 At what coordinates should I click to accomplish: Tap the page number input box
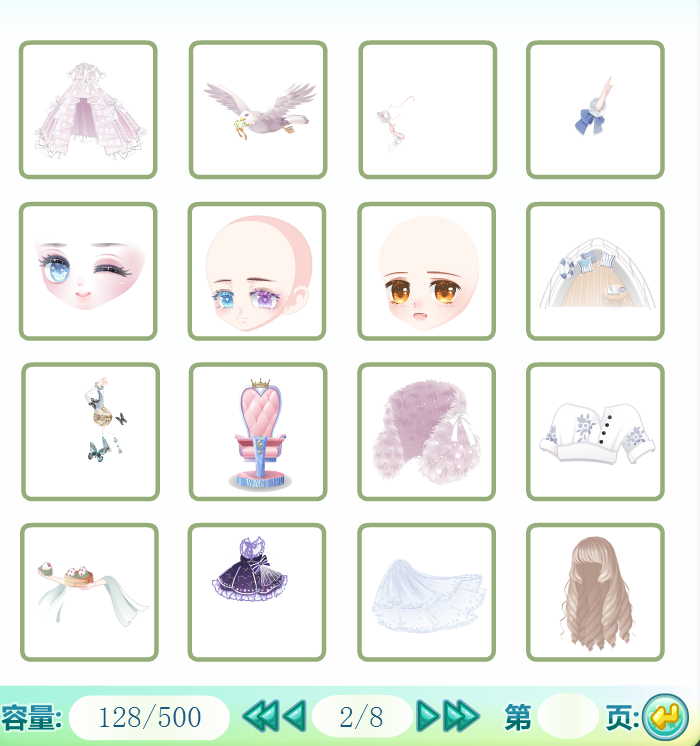(567, 716)
